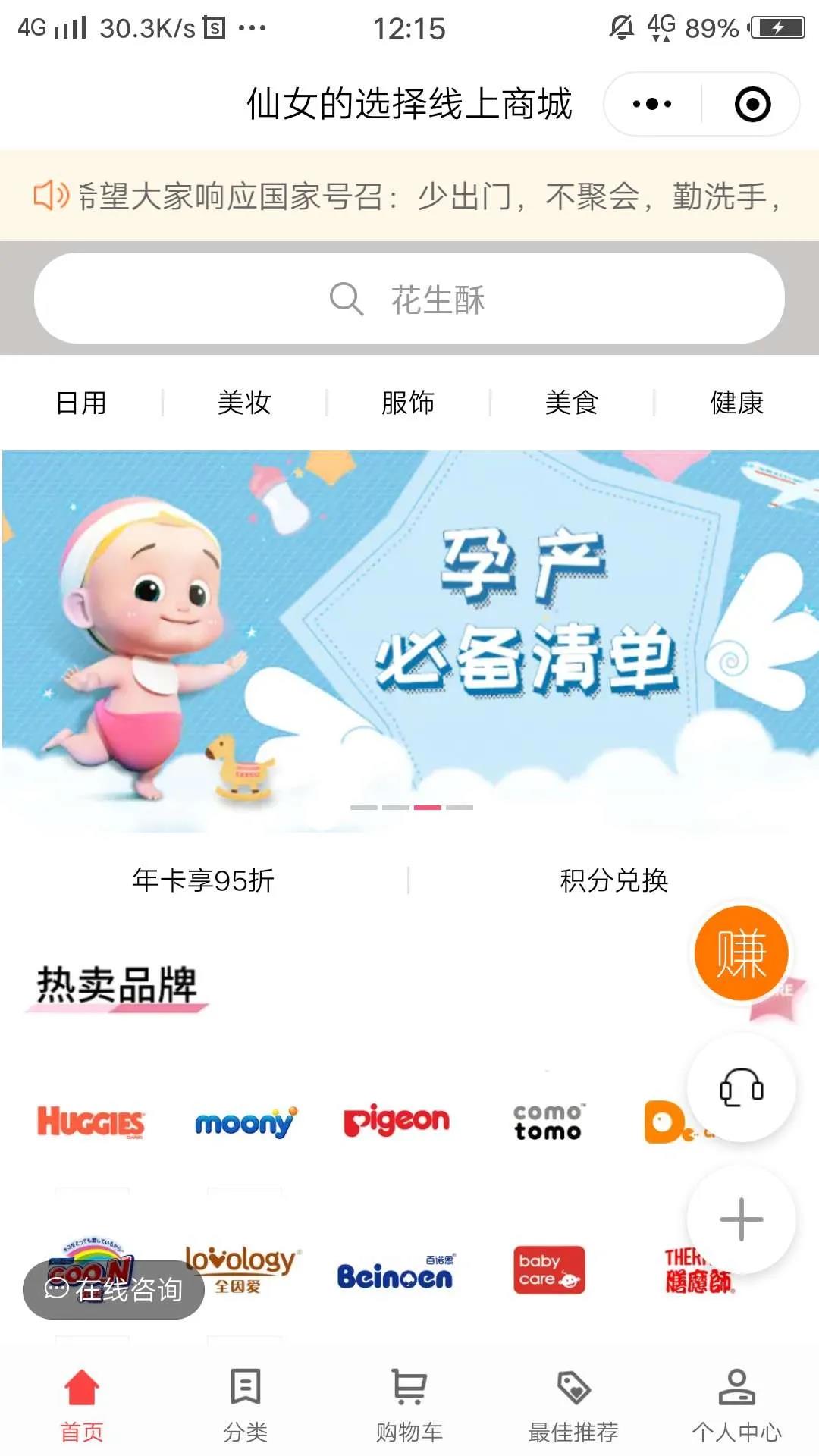The image size is (819, 1456).
Task: Open the mini program overflow menu
Action: (651, 104)
